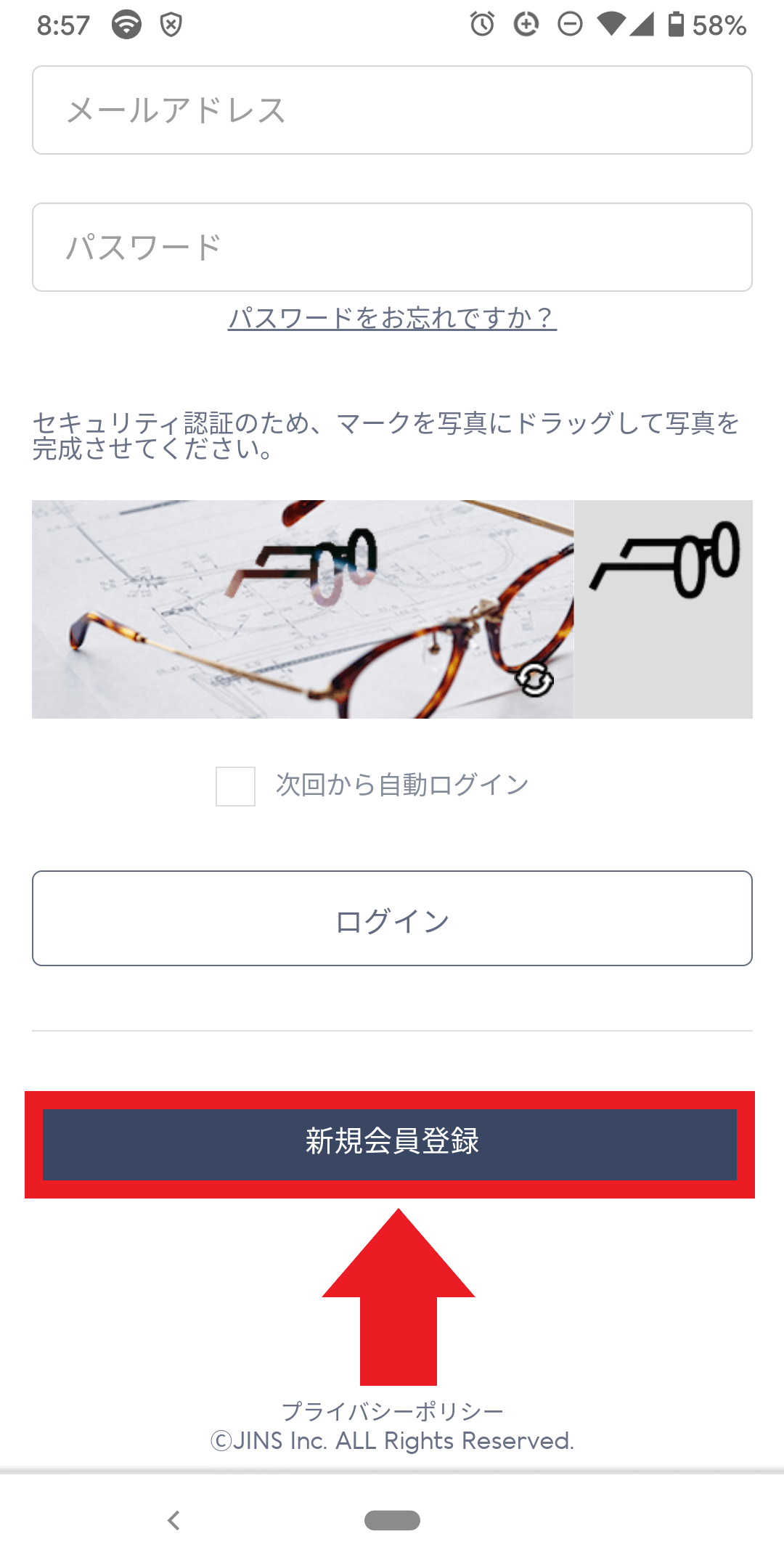Open the プライバシーポリシー link
The height and width of the screenshot is (1568, 784).
pos(392,1410)
